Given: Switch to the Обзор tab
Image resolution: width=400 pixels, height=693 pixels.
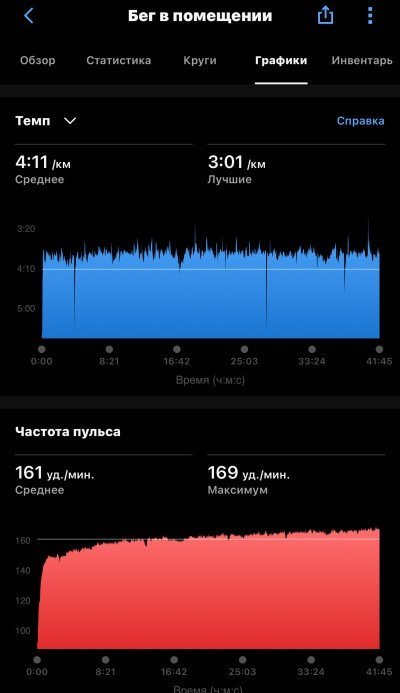Looking at the screenshot, I should point(38,61).
